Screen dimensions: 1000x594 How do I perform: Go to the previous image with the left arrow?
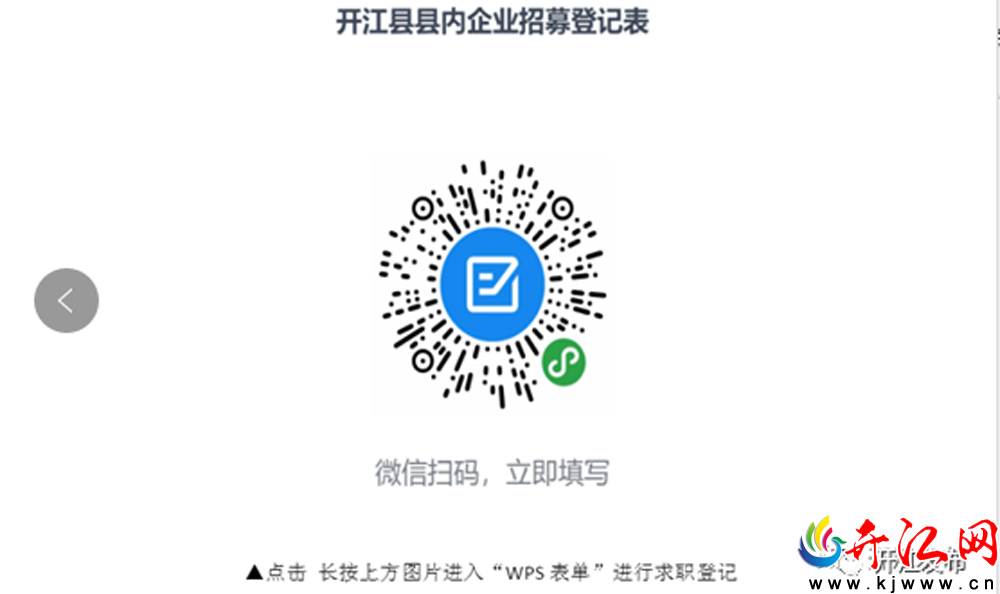66,300
